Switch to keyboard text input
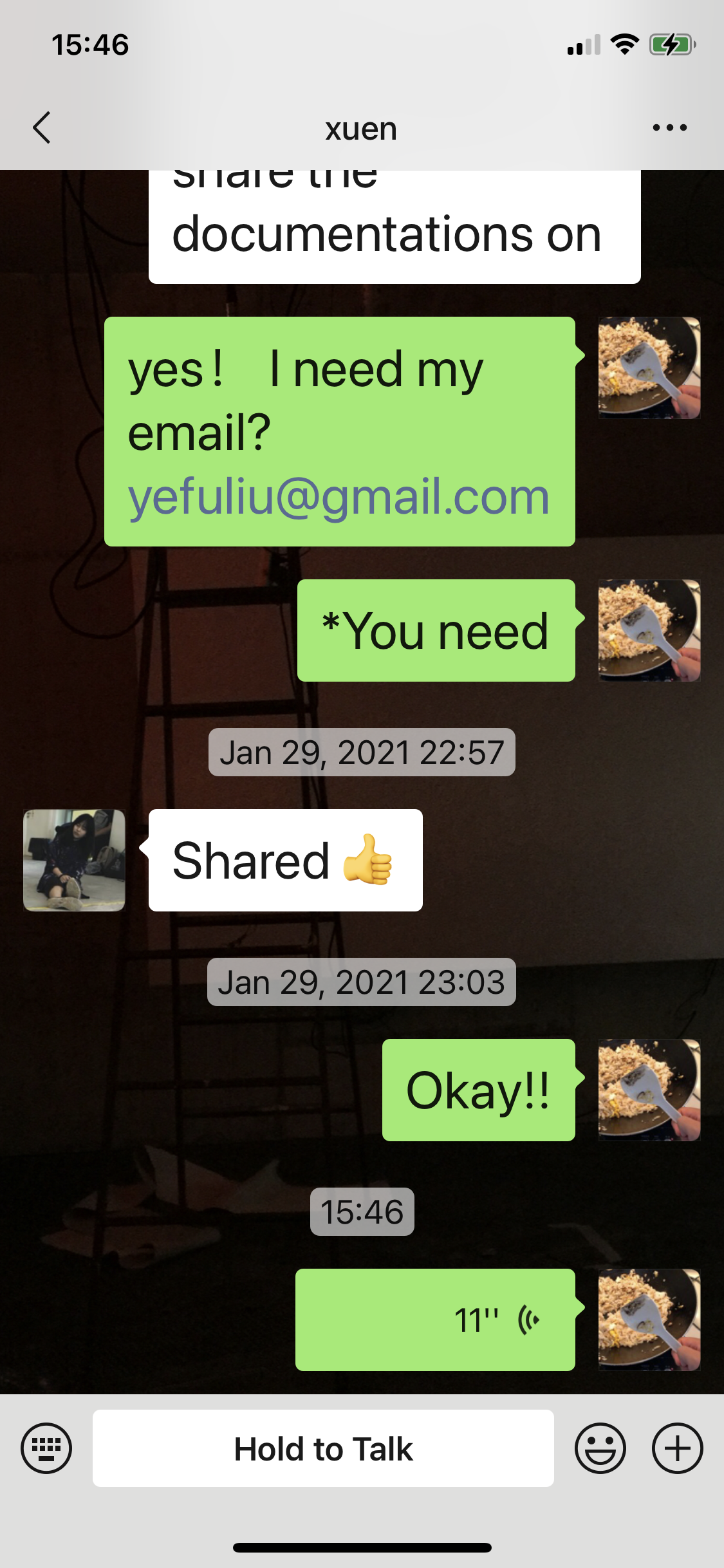 [46, 1448]
